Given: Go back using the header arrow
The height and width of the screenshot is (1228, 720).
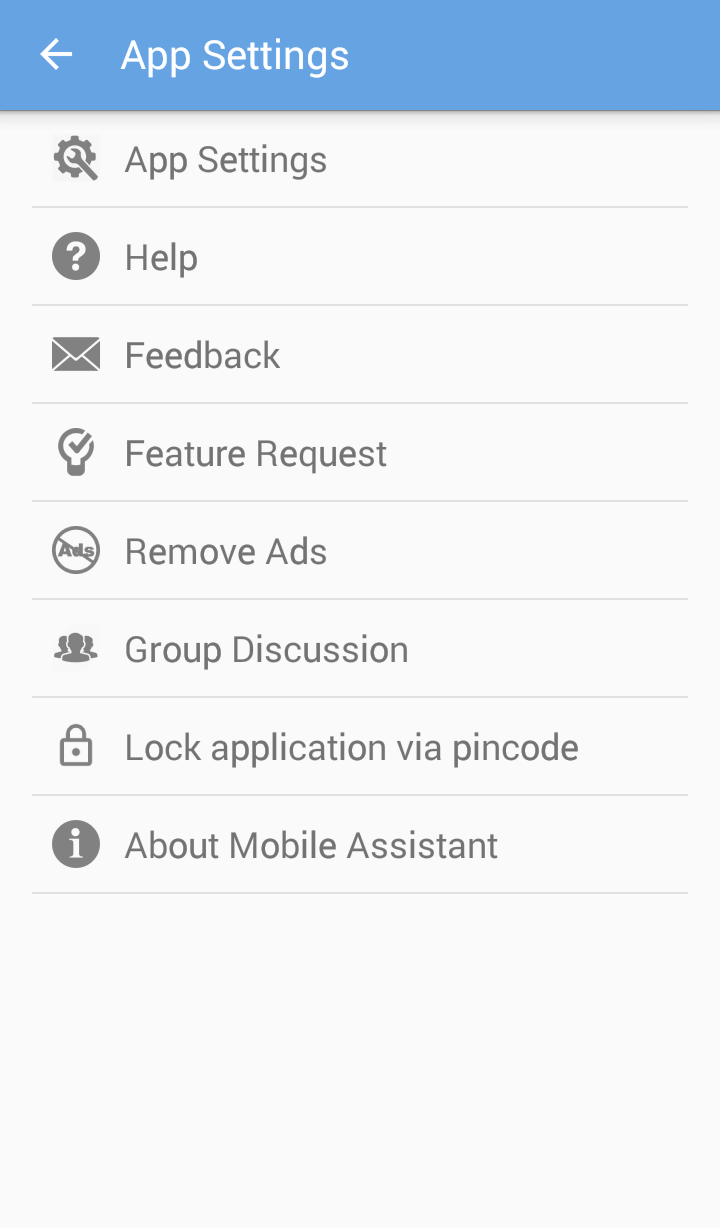Looking at the screenshot, I should pos(56,55).
